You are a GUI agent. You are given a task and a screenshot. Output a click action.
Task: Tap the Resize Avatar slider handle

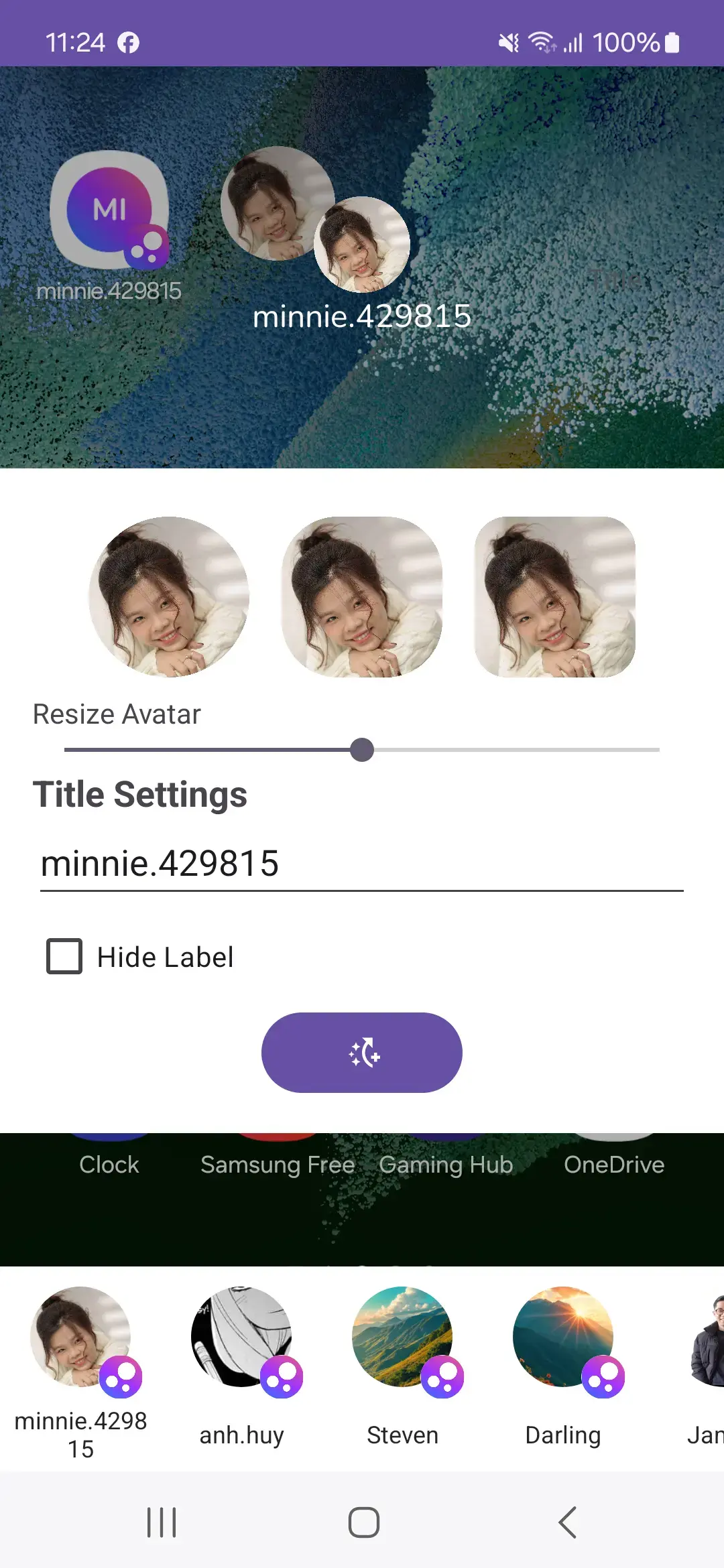362,750
